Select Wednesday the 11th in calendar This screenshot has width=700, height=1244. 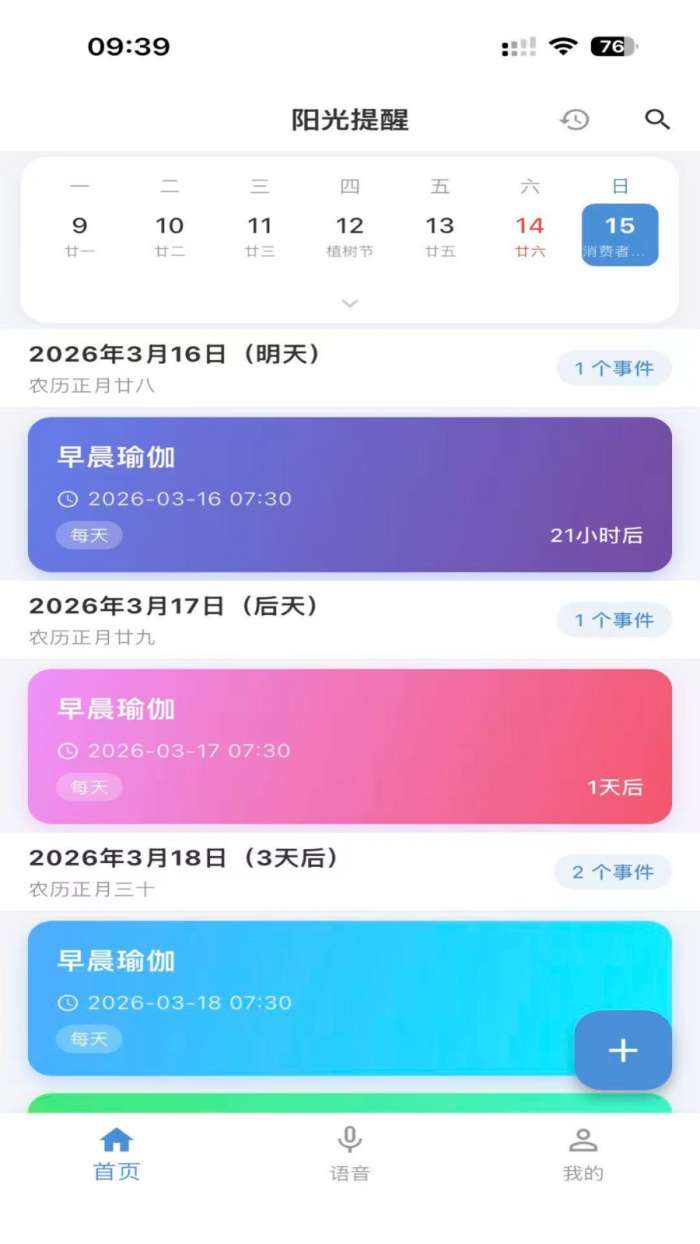pyautogui.click(x=260, y=235)
